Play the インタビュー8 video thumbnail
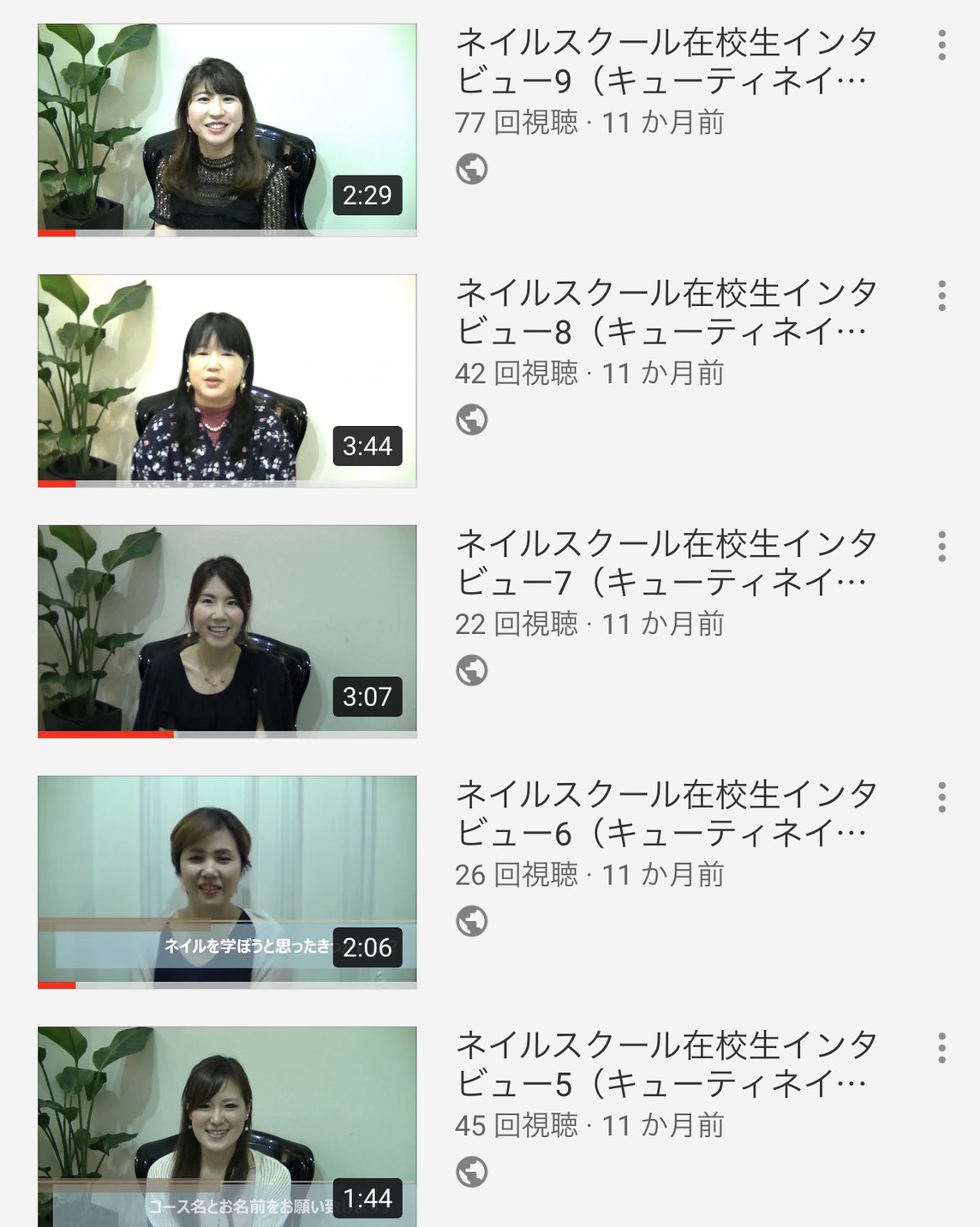Viewport: 980px width, 1227px height. click(x=227, y=380)
